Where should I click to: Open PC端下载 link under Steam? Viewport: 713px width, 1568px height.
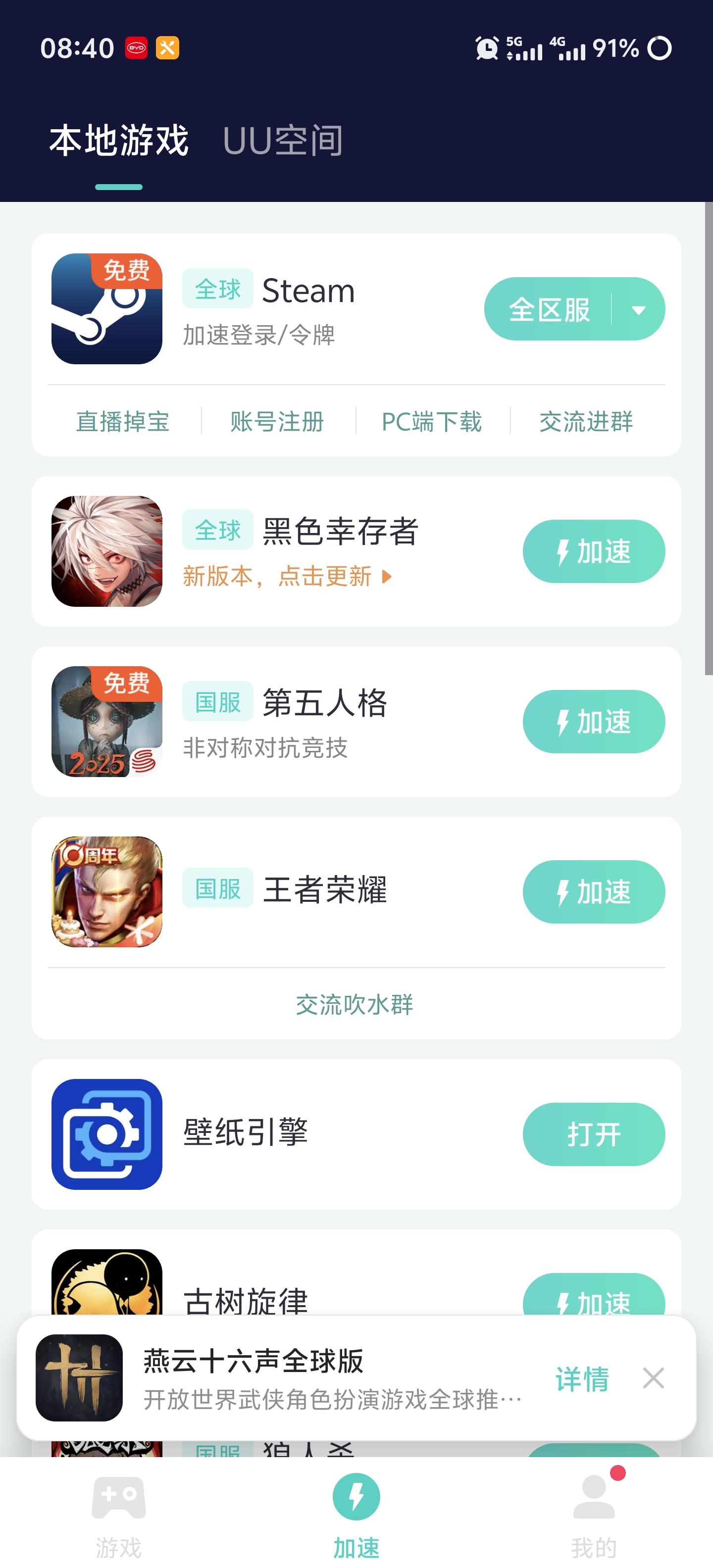click(431, 421)
